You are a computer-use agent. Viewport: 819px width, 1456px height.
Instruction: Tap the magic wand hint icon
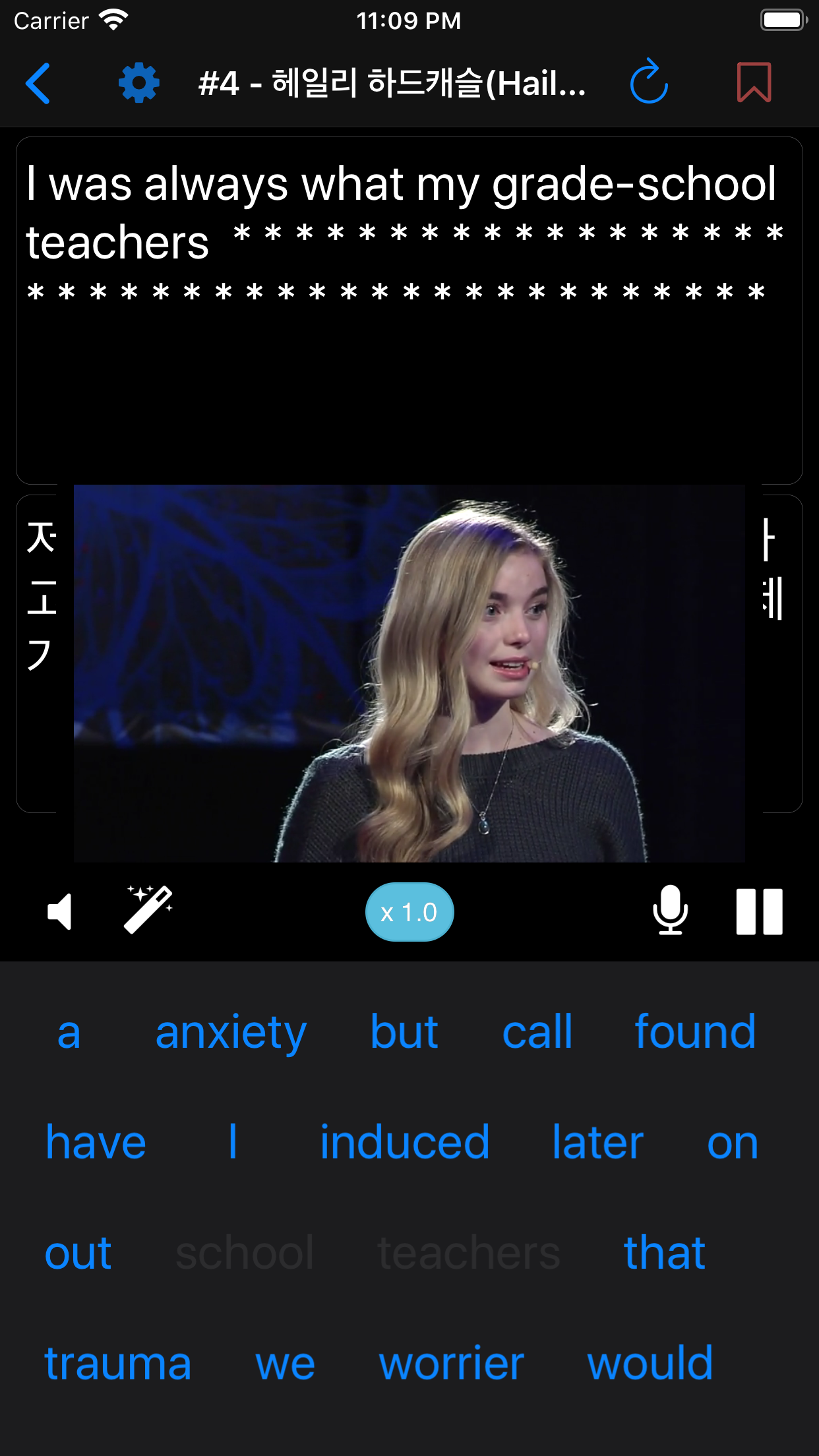coord(148,909)
